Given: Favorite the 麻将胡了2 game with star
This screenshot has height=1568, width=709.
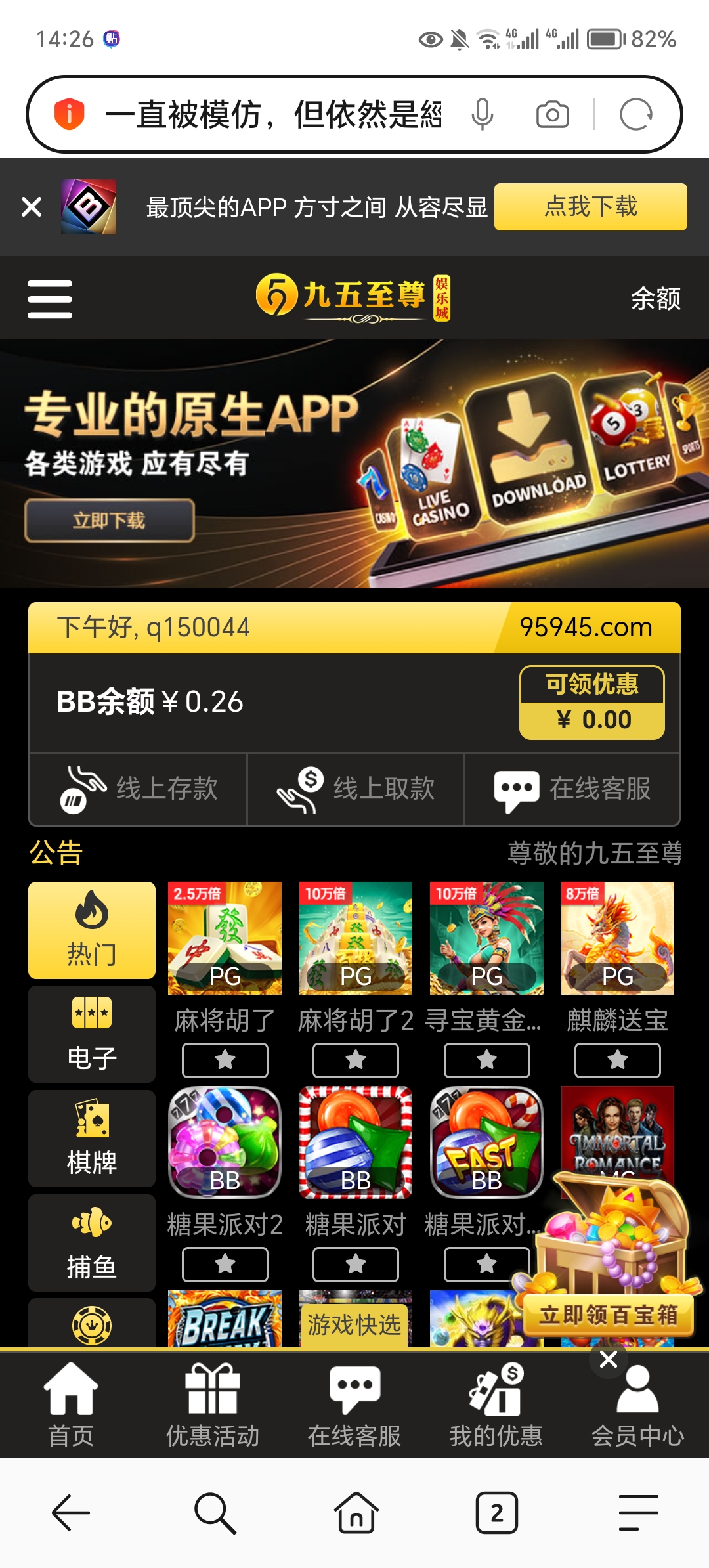Looking at the screenshot, I should click(x=356, y=1060).
